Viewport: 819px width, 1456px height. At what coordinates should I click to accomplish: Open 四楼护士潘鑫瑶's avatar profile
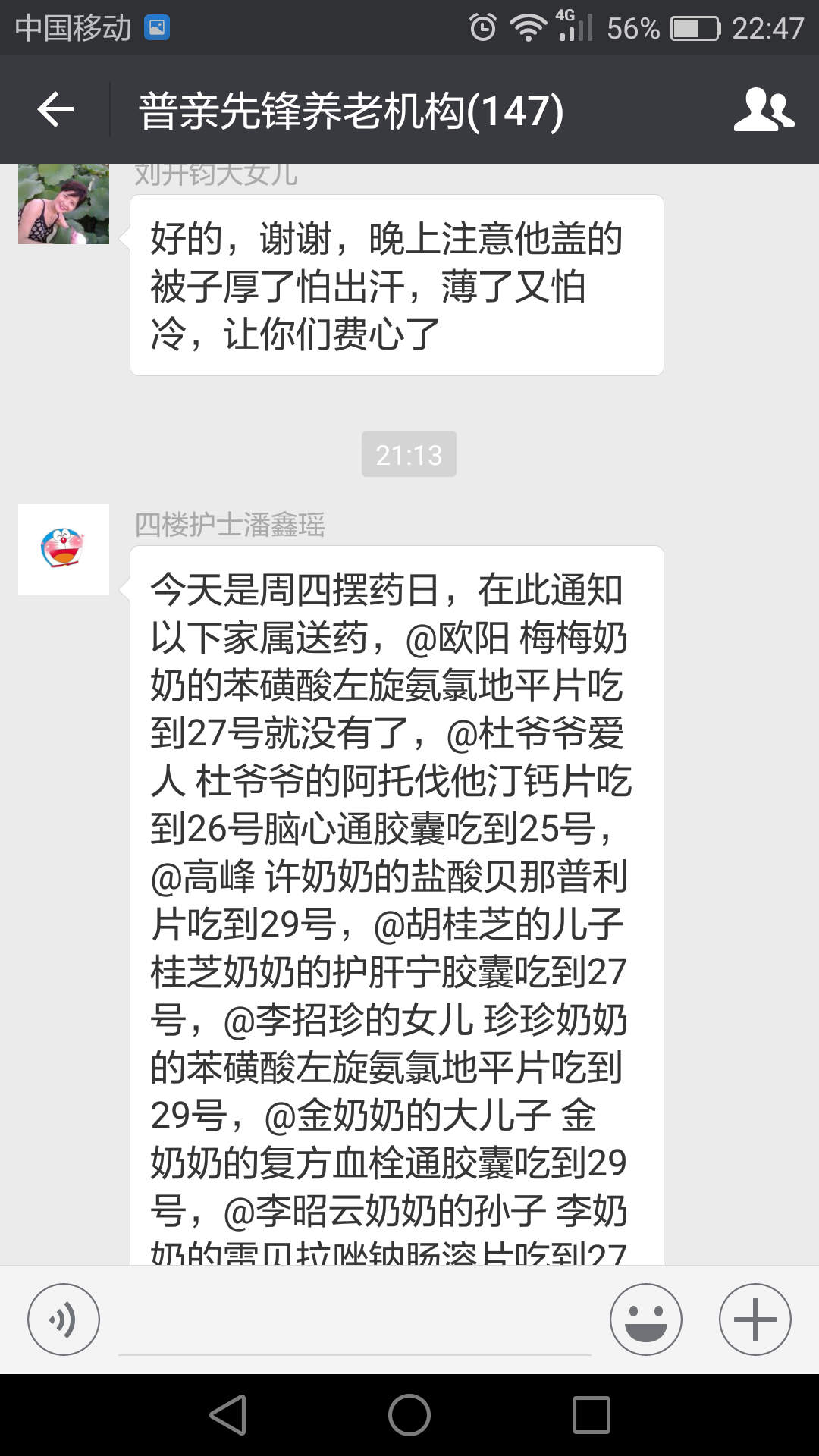coord(64,550)
